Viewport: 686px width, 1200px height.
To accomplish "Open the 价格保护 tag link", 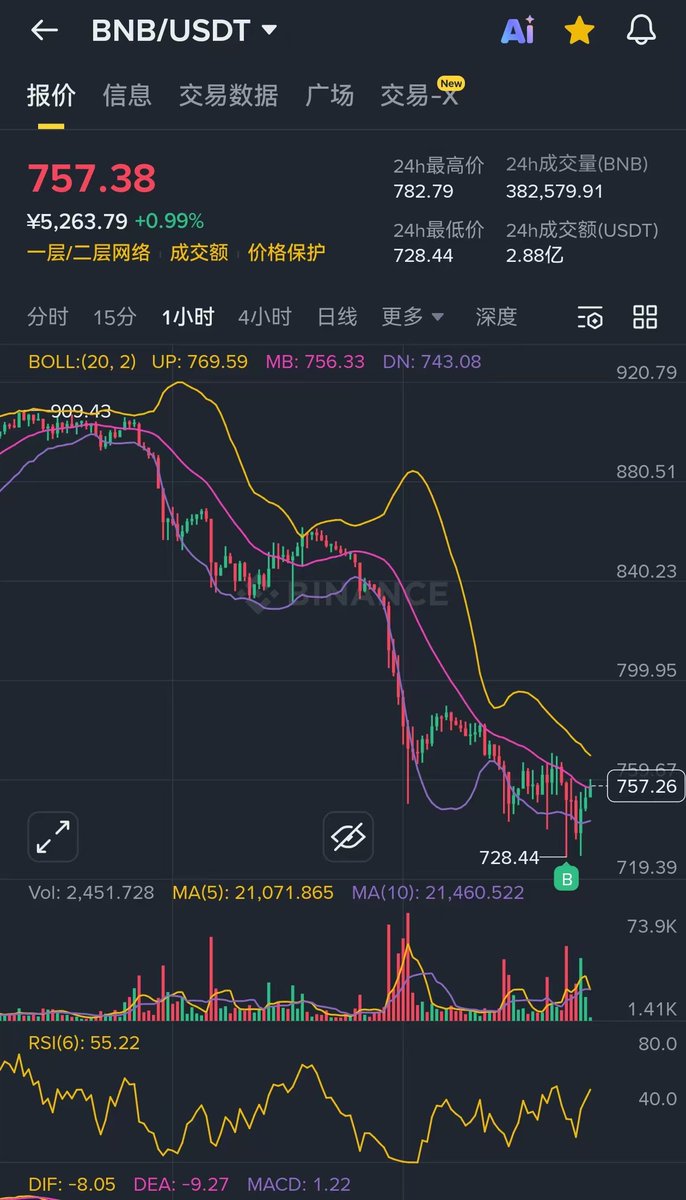I will click(286, 253).
